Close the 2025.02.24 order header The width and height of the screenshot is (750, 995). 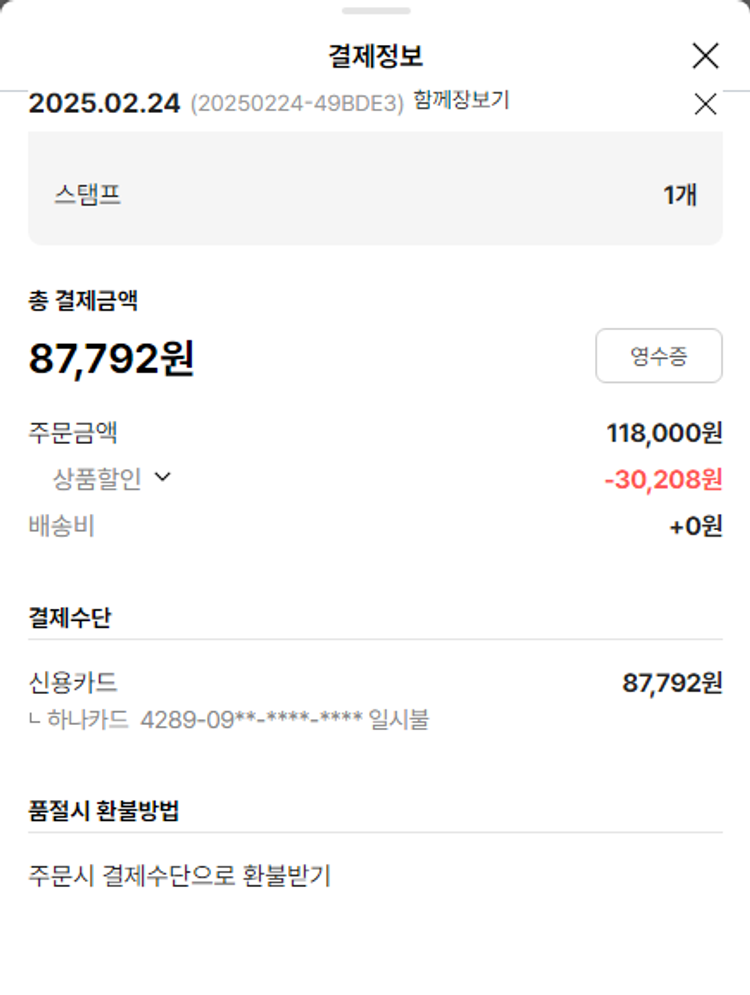[x=705, y=103]
